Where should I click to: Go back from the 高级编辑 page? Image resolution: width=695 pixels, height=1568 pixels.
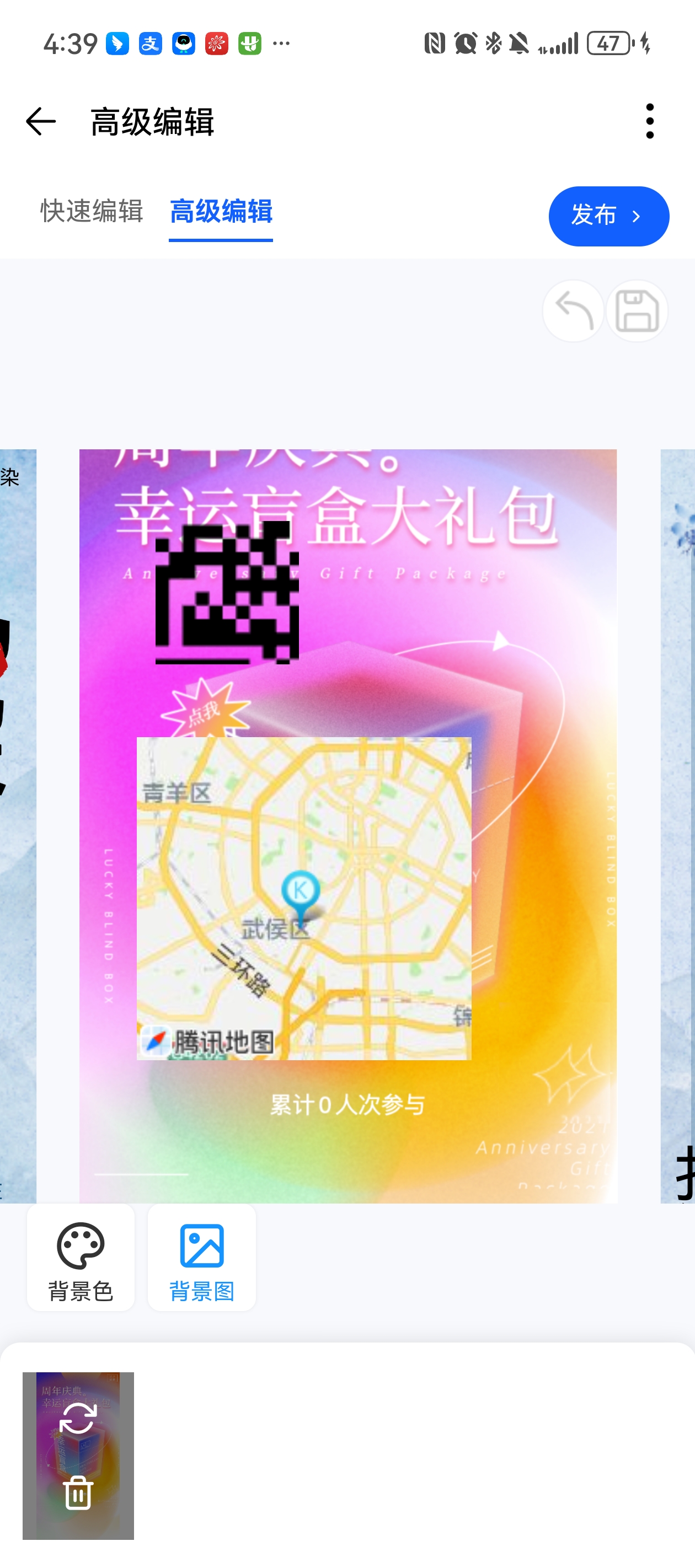tap(40, 121)
